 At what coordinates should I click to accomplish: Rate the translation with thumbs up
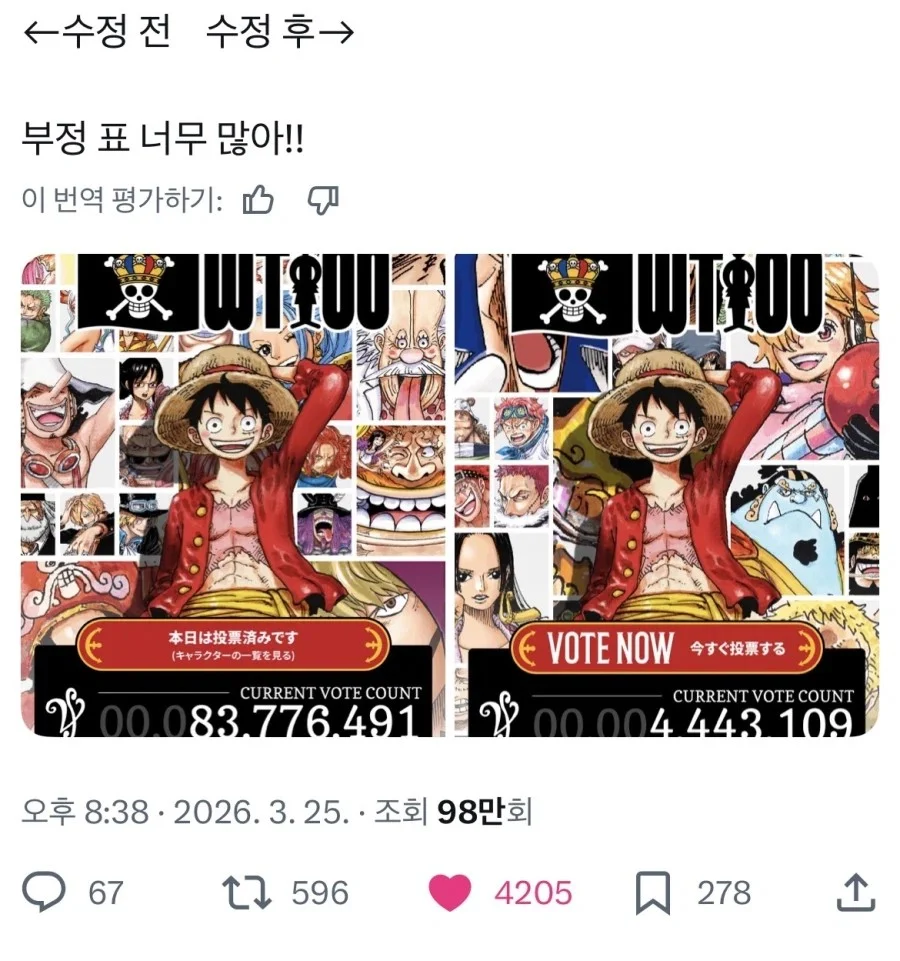(x=258, y=200)
